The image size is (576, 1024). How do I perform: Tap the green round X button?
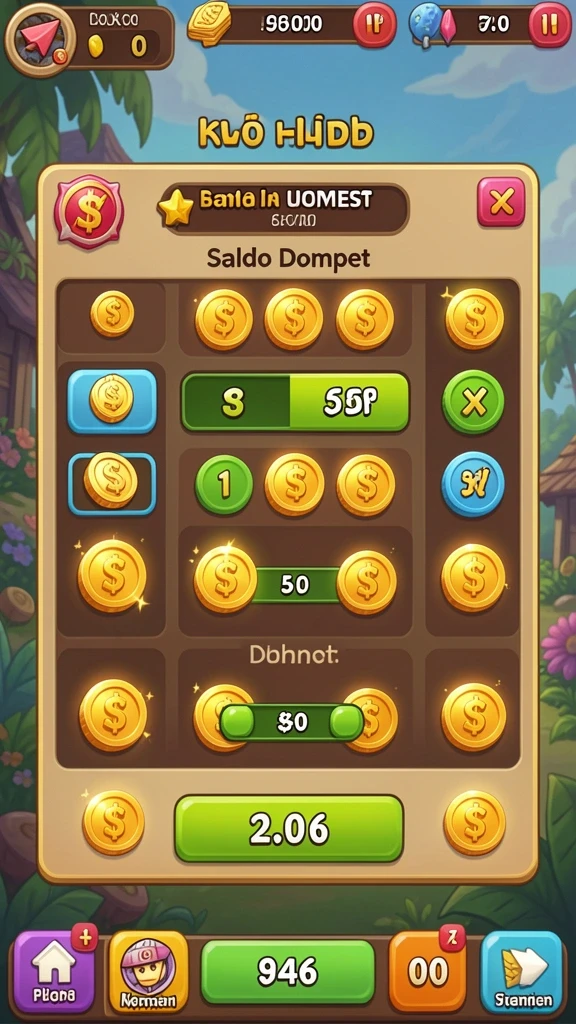(473, 402)
